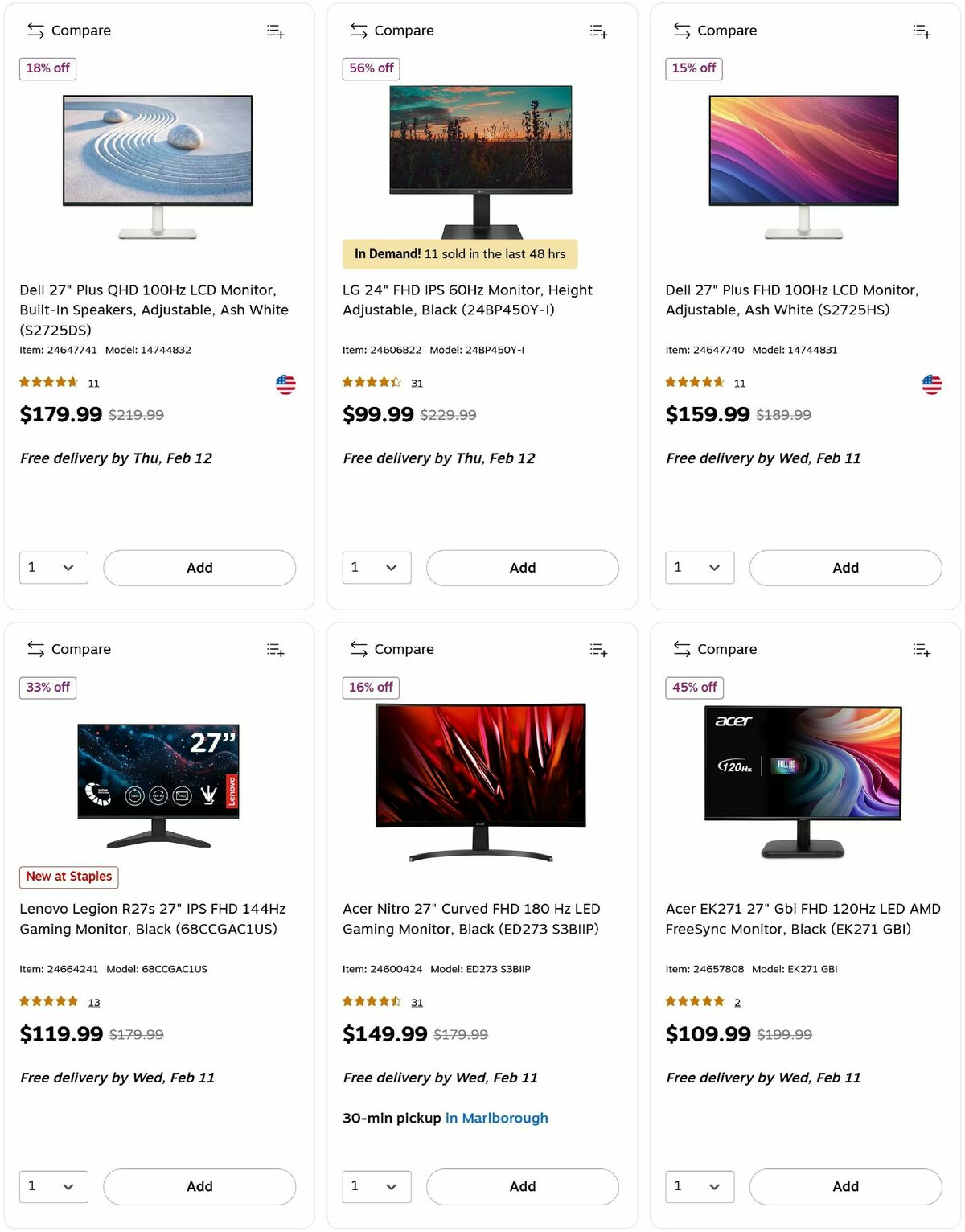The width and height of the screenshot is (965, 1232).
Task: Open the quantity dropdown for the Dell FHD monitor
Action: point(699,568)
